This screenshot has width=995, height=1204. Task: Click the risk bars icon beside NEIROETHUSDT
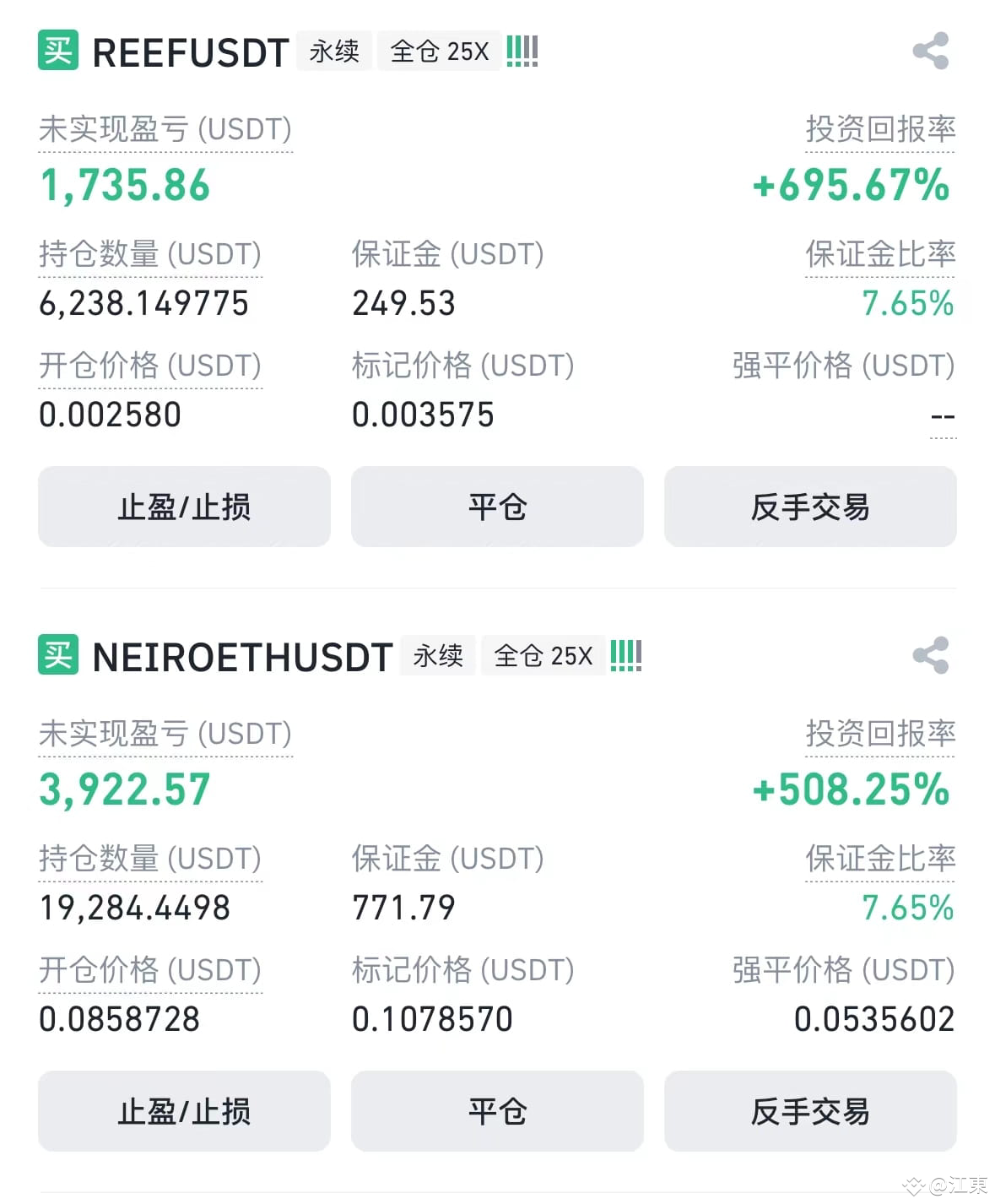click(625, 655)
